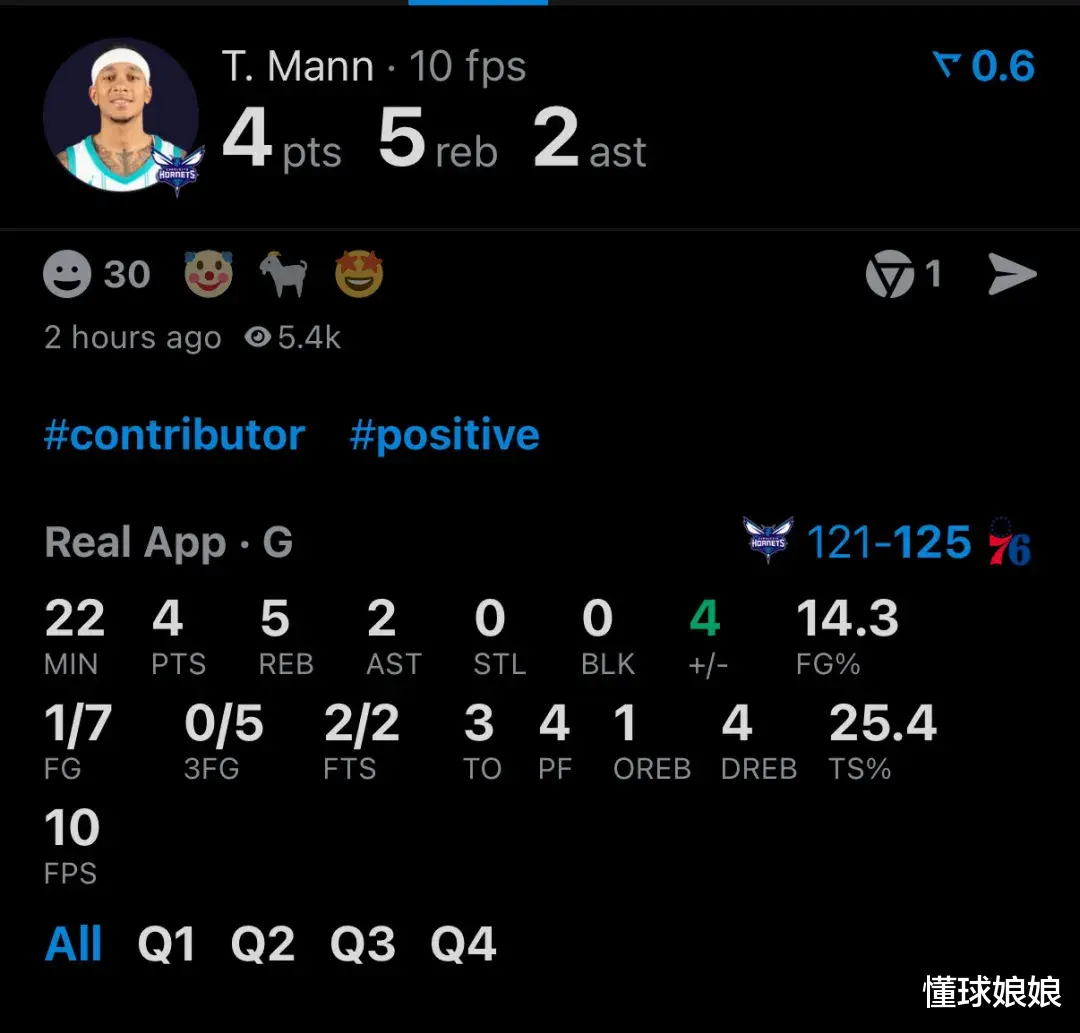Share this stat card with the send arrow

1012,274
